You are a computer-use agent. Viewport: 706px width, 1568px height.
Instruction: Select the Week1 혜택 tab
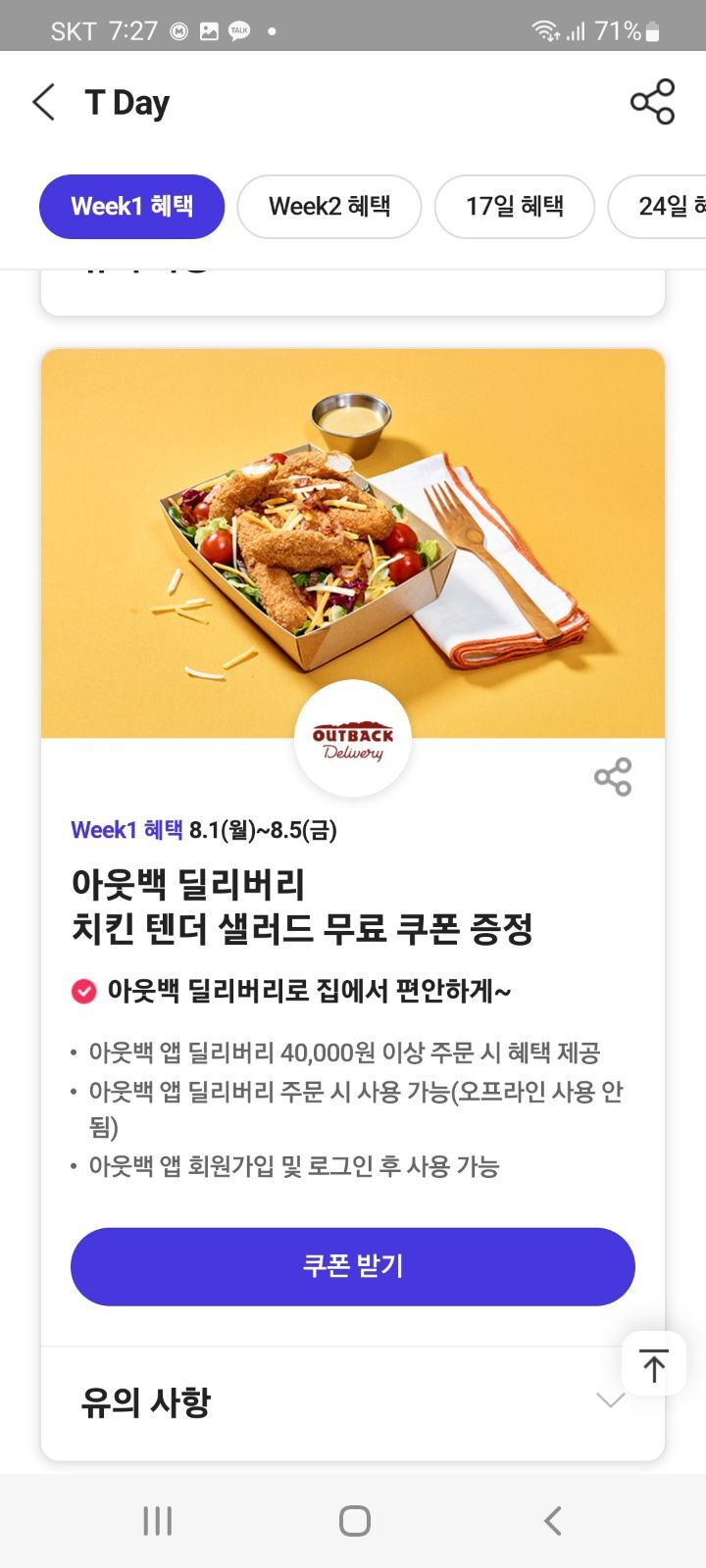point(132,207)
